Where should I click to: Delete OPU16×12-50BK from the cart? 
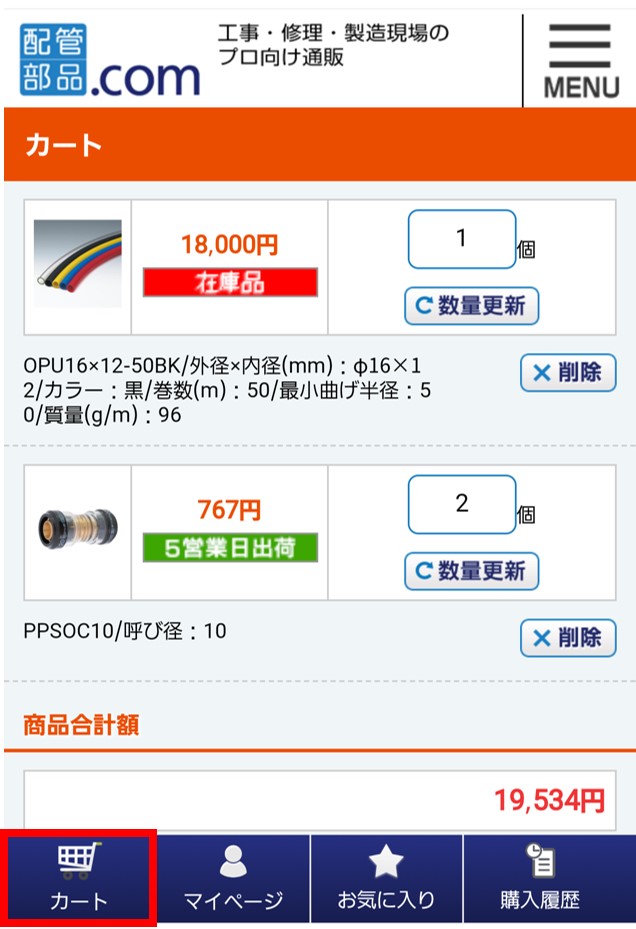click(x=568, y=373)
